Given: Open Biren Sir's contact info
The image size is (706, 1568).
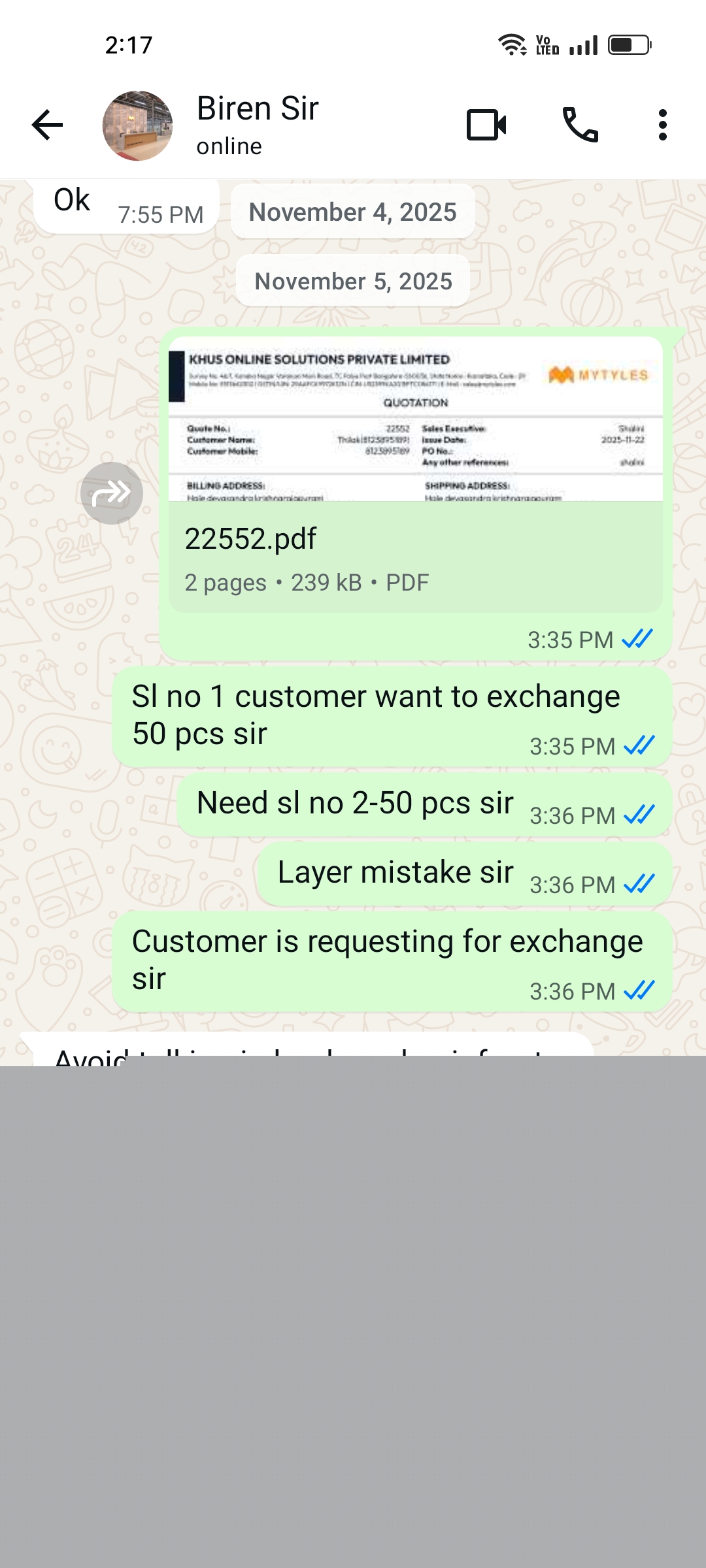Looking at the screenshot, I should coord(258,124).
